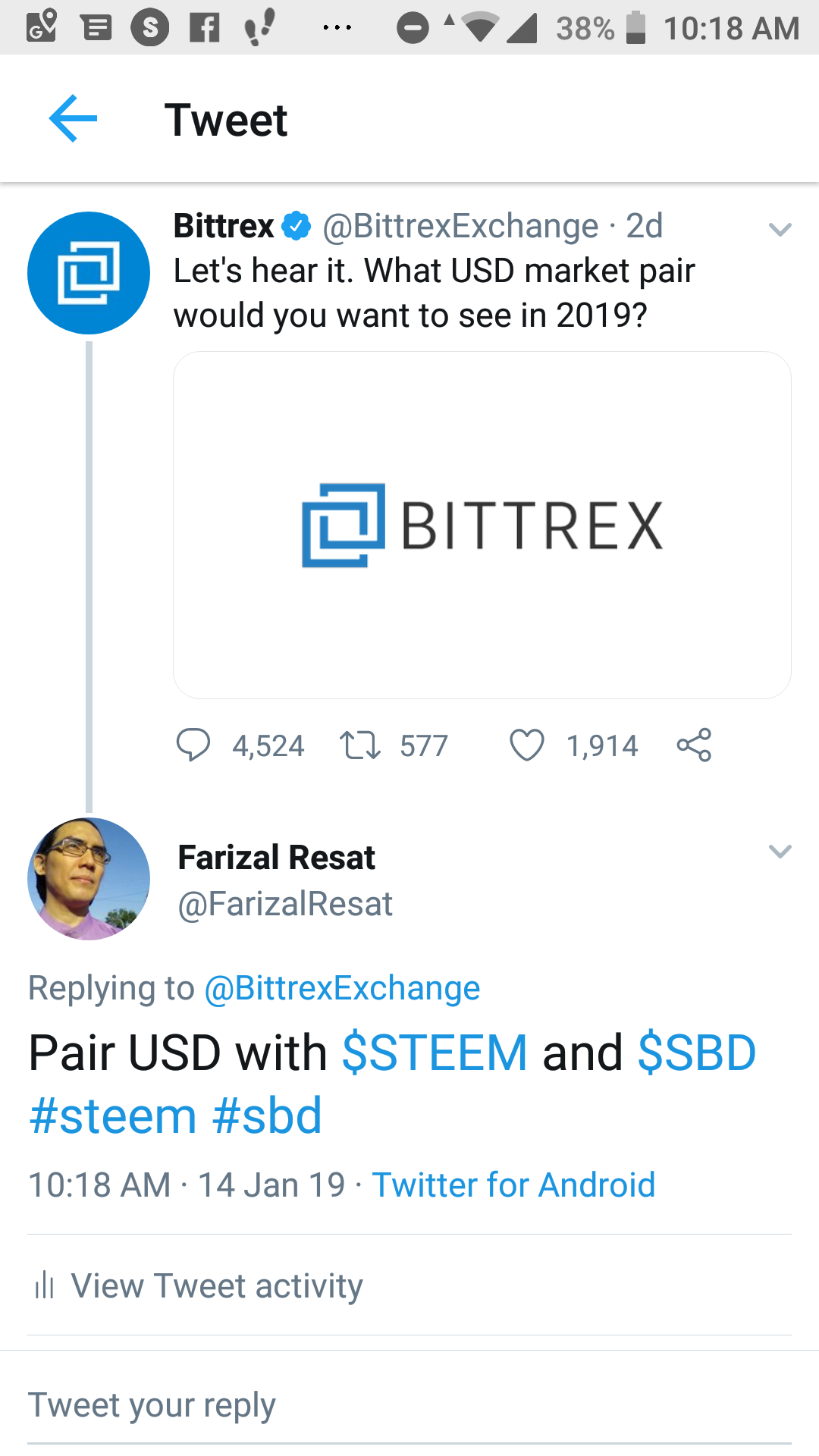The image size is (819, 1456).
Task: Open the #sbd hashtag
Action: 267,1116
